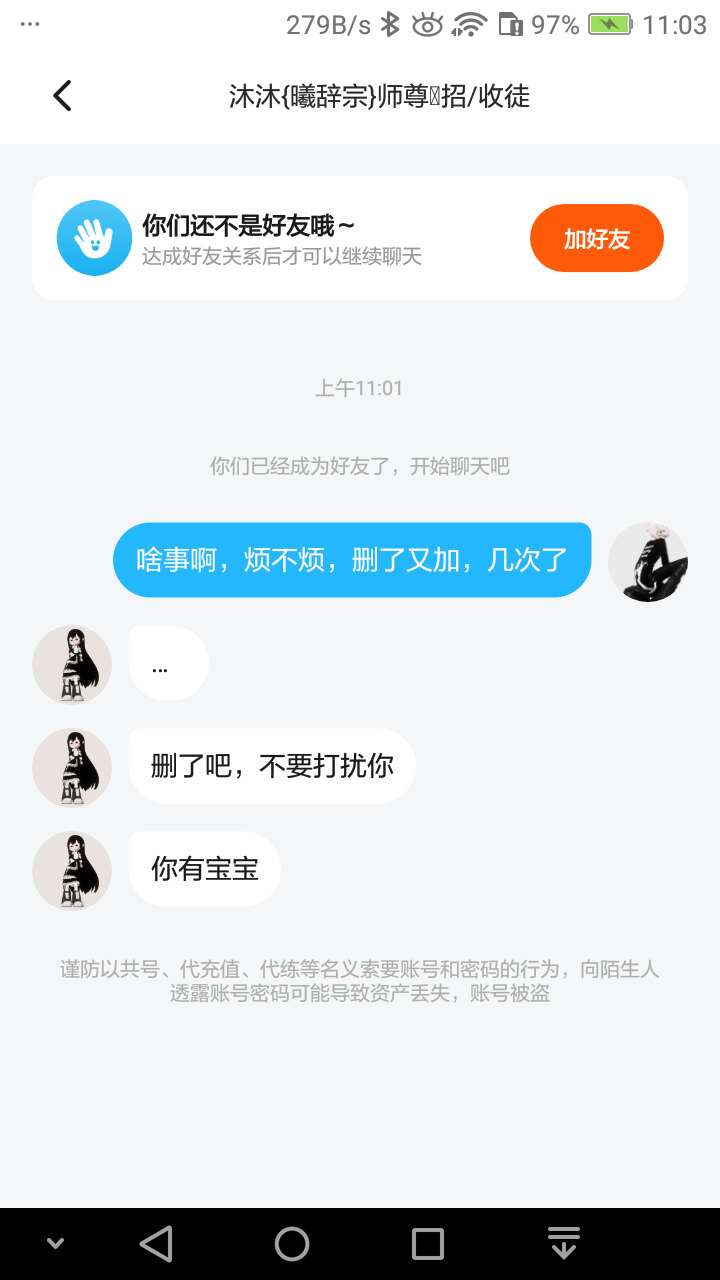Open my own avatar beside the blue message

[x=648, y=561]
